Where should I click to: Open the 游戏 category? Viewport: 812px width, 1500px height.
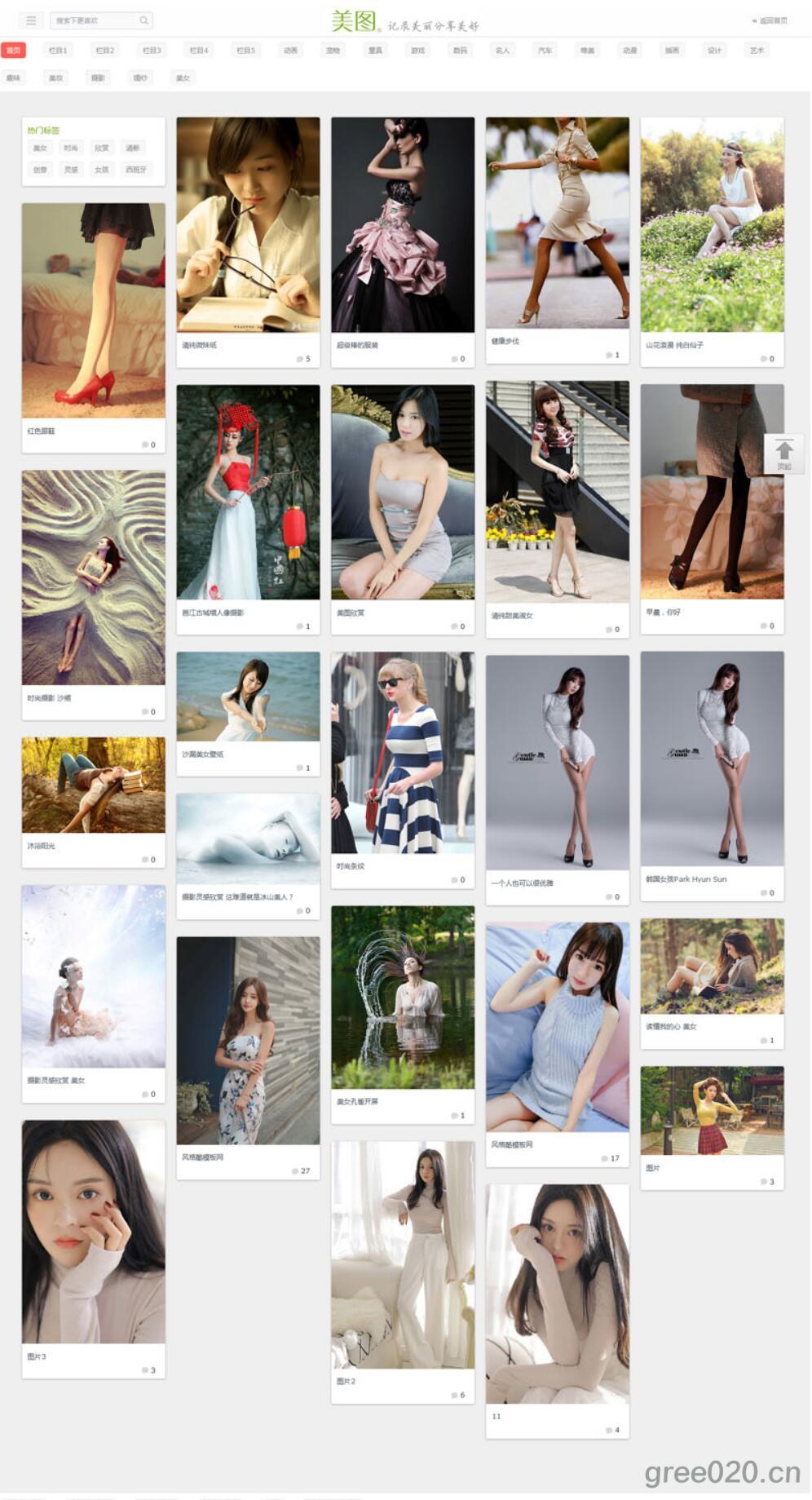tap(417, 51)
